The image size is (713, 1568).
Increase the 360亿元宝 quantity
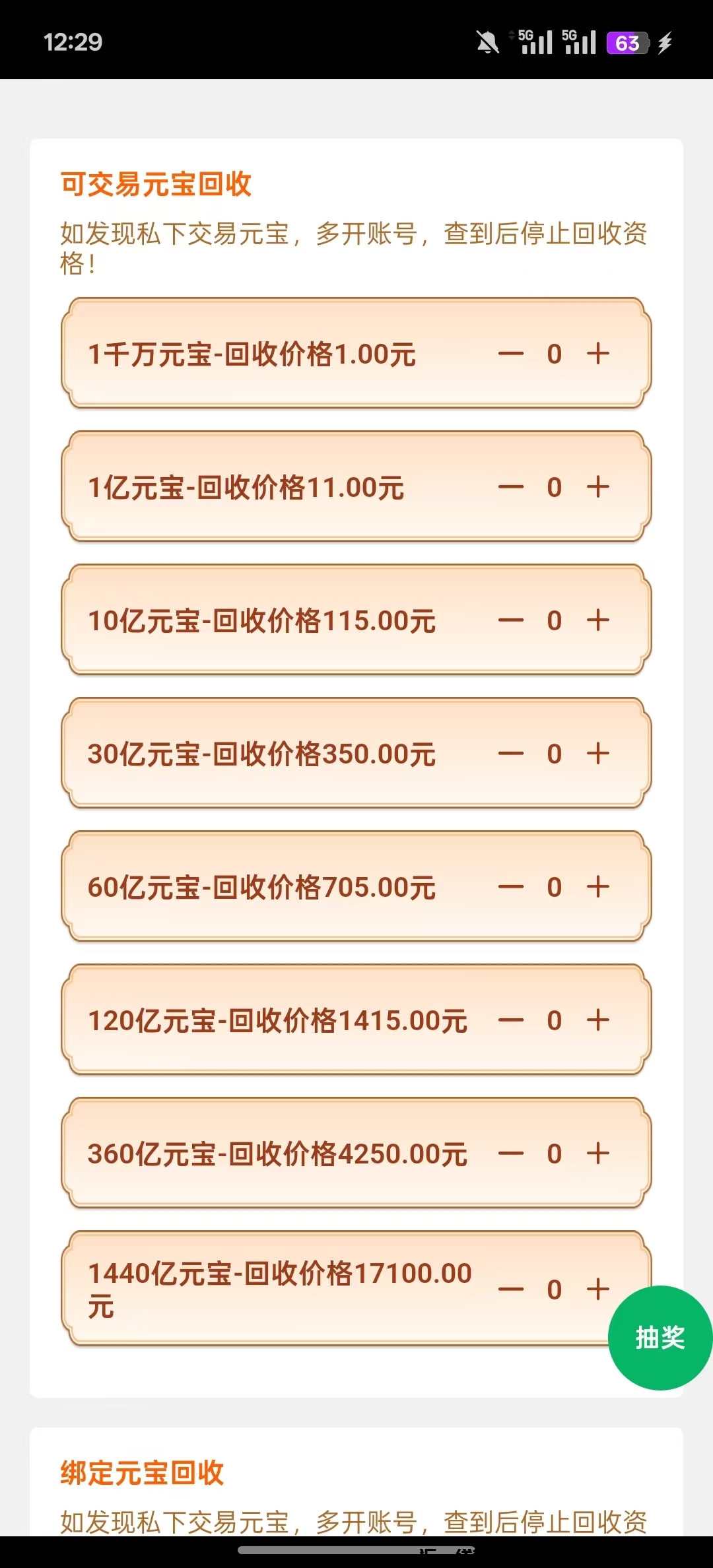pyautogui.click(x=598, y=1154)
